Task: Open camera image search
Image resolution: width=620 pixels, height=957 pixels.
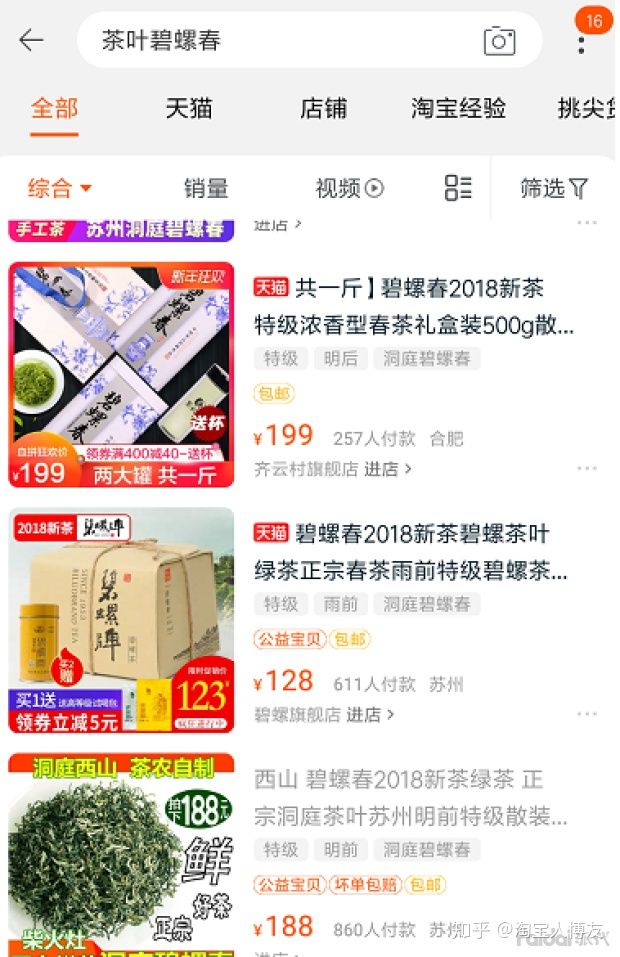Action: [499, 40]
